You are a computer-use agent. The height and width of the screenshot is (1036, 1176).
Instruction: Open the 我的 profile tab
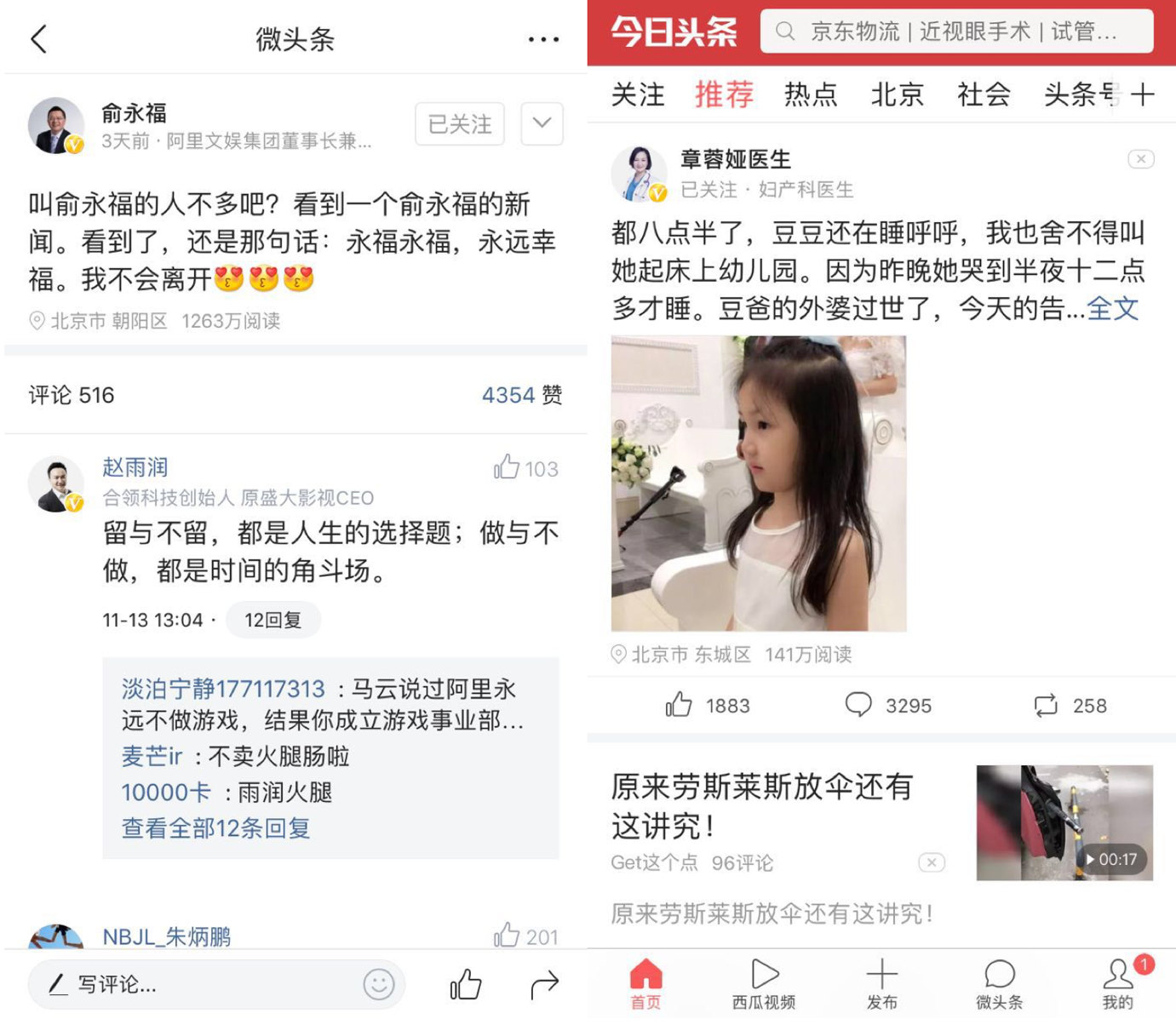1117,985
